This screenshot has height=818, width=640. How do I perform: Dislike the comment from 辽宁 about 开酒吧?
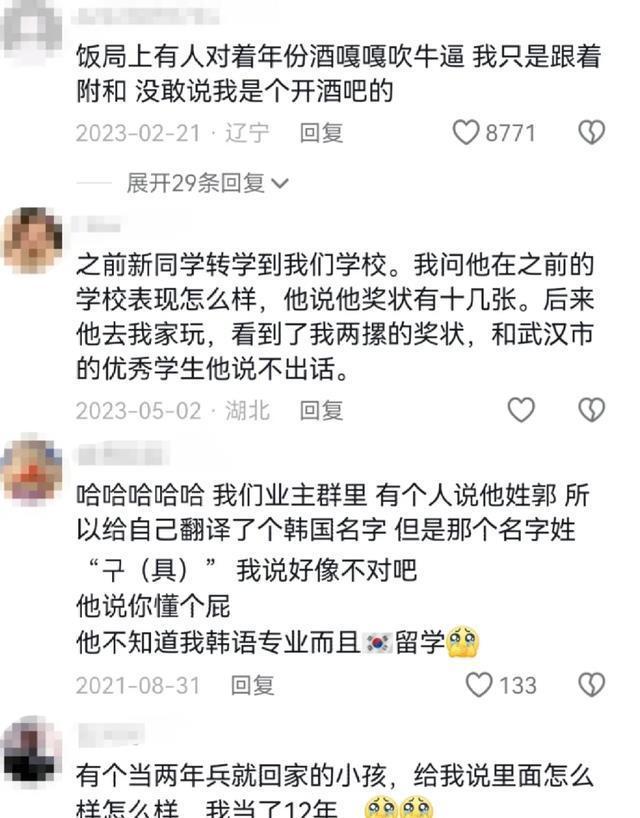[592, 133]
